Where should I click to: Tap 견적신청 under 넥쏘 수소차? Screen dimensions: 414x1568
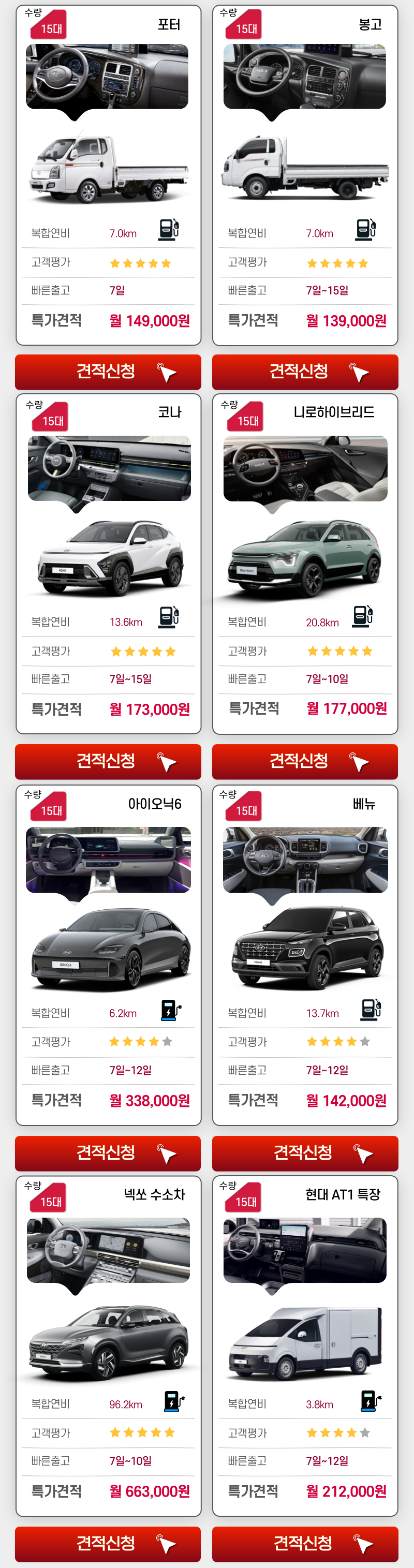point(108,1543)
